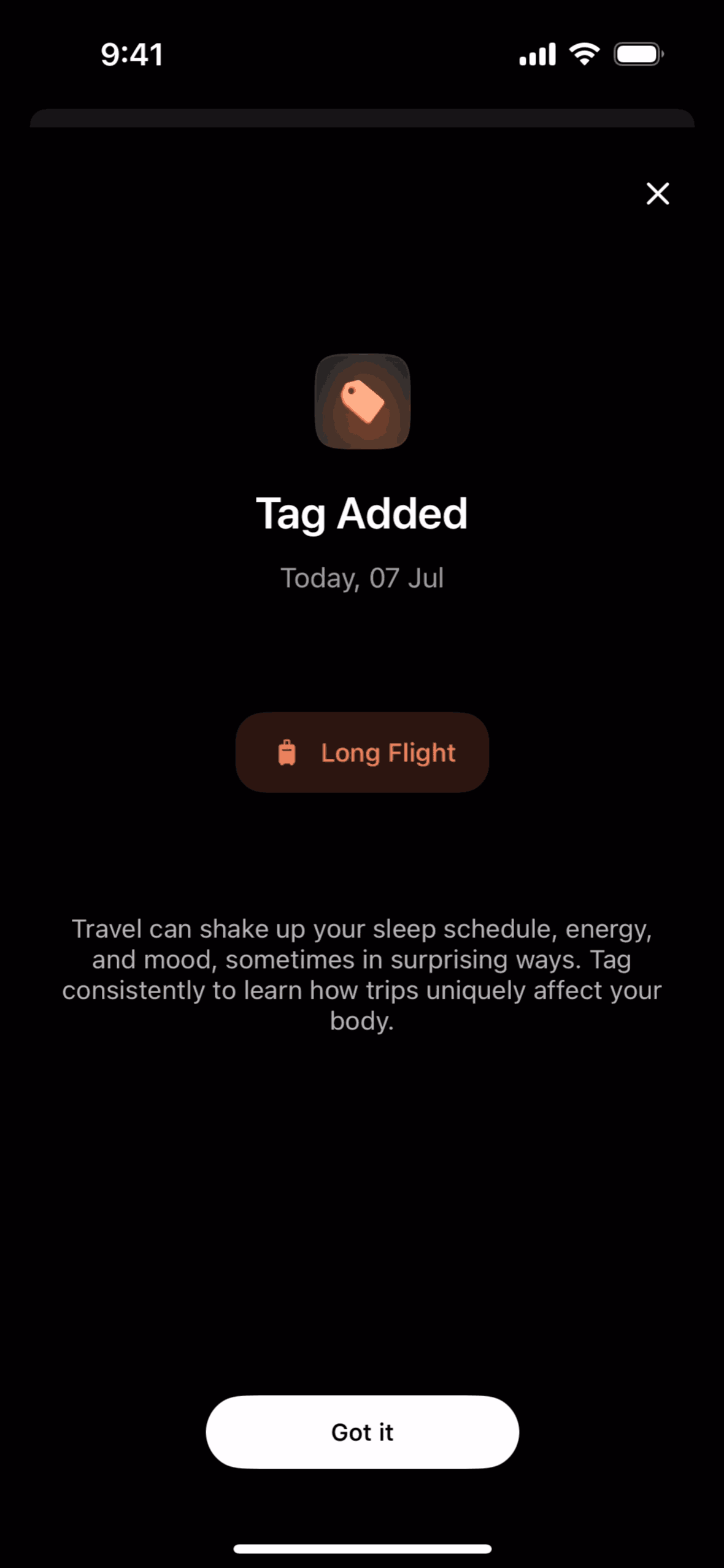Select the Long Flight tag chip
This screenshot has width=724, height=1568.
(362, 752)
